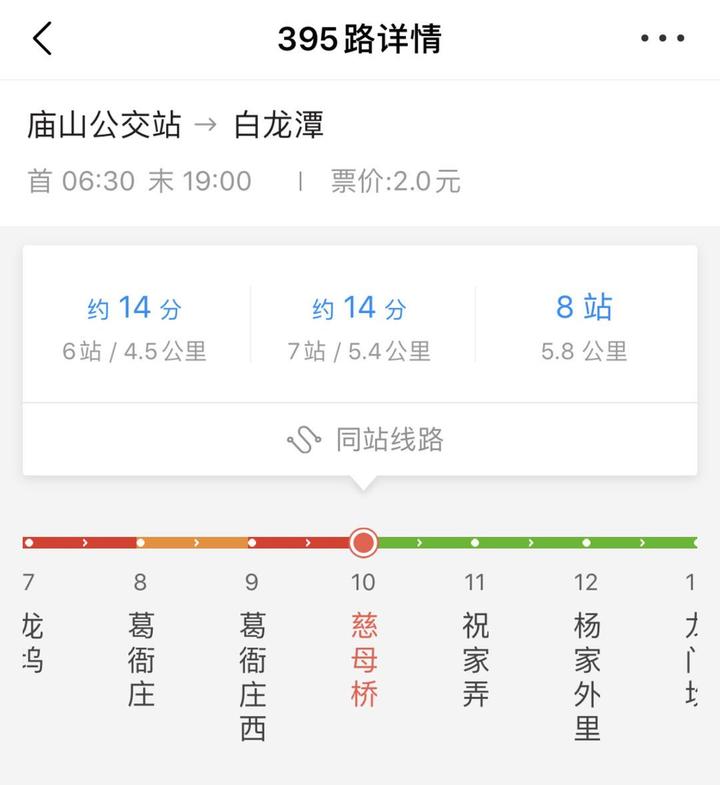Image resolution: width=720 pixels, height=785 pixels.
Task: Select stop 11 祝家弄 label
Action: pos(475,650)
